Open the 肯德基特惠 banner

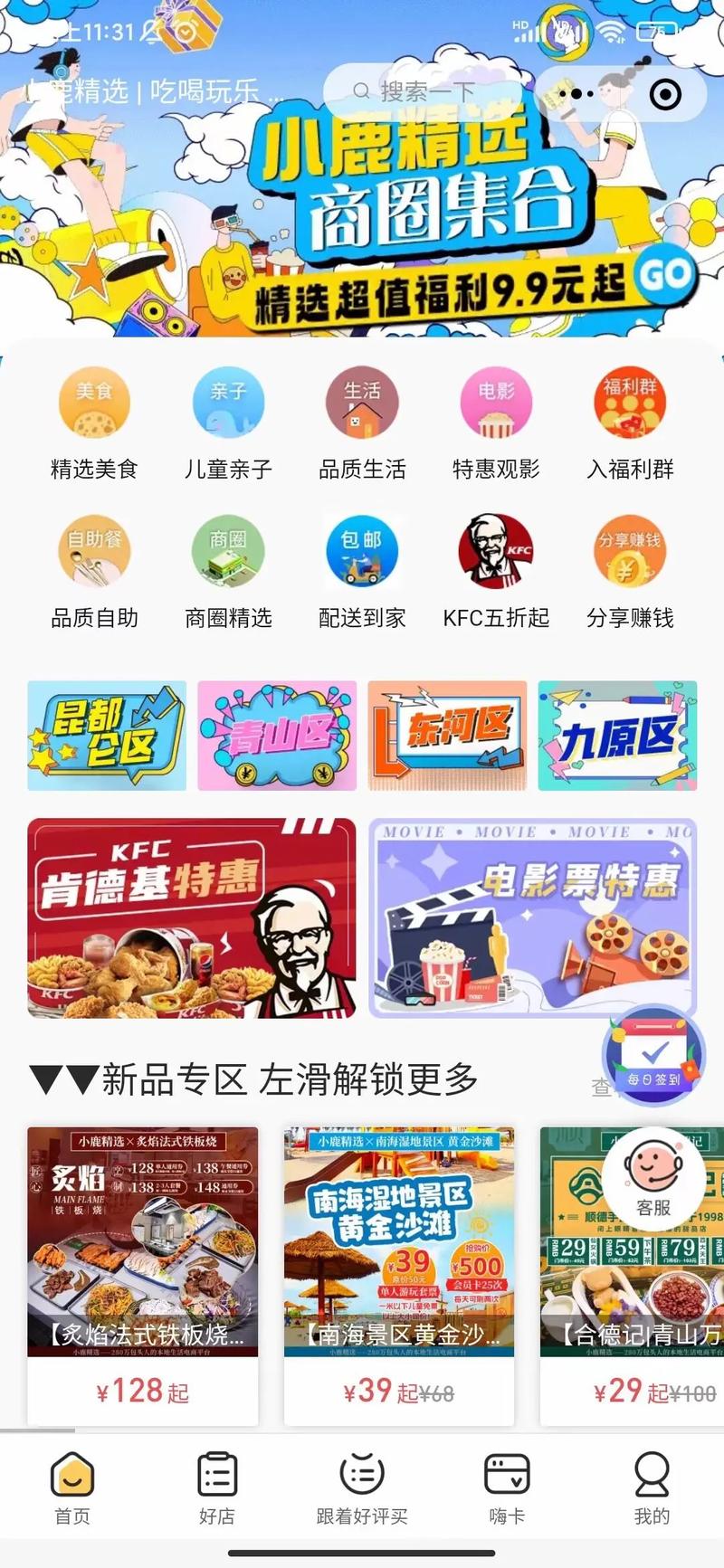192,918
